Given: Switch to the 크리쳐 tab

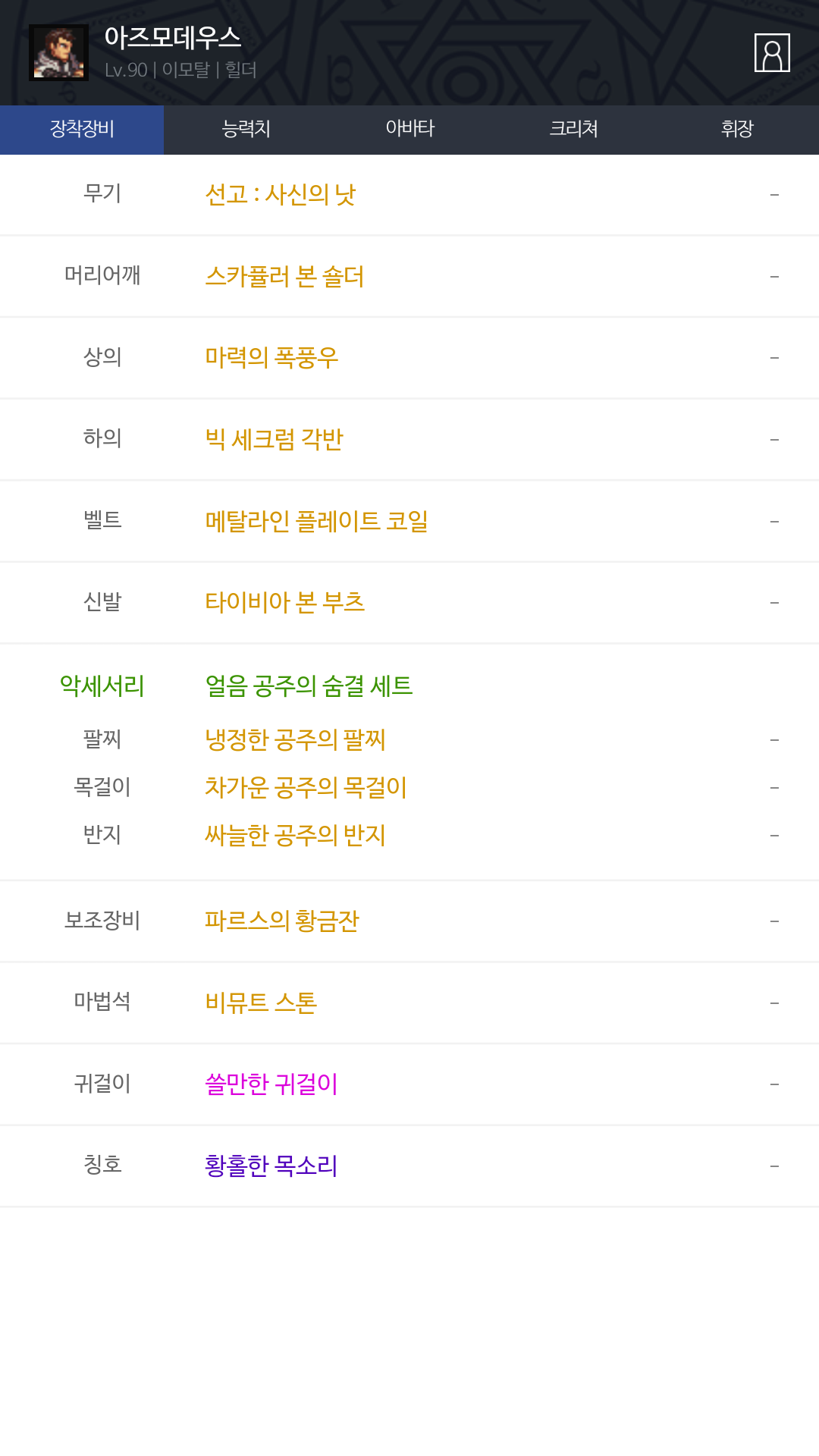Looking at the screenshot, I should tap(573, 130).
